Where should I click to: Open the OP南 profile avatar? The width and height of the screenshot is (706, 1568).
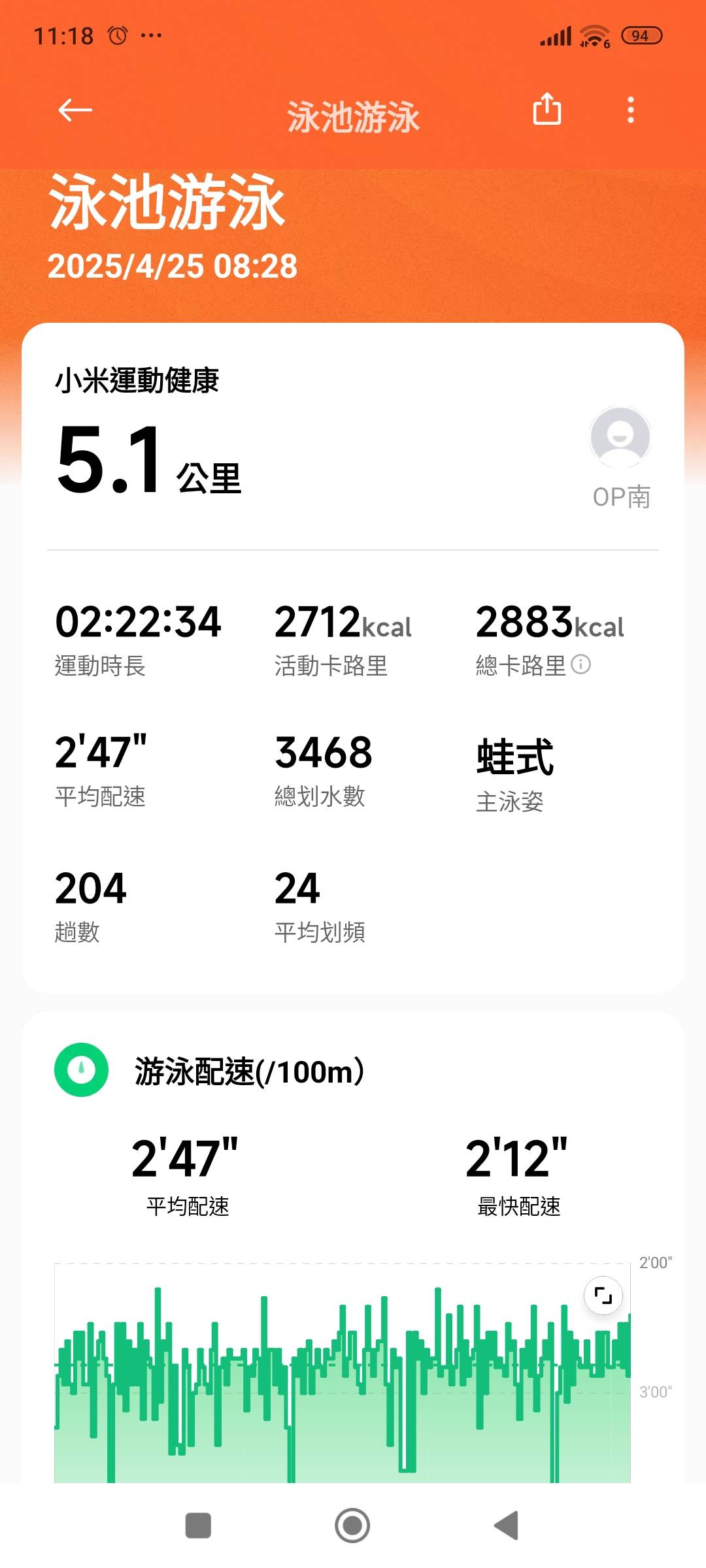point(620,437)
